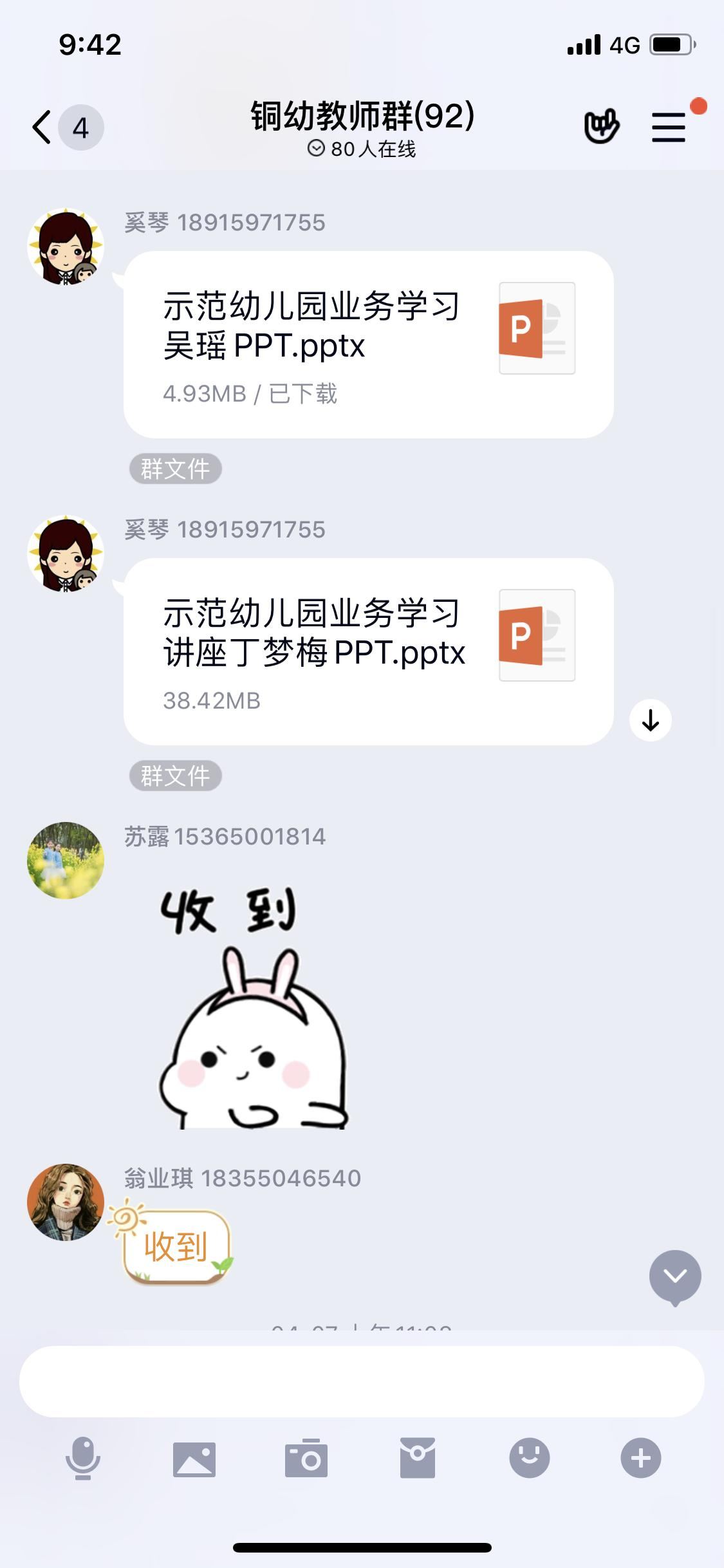The height and width of the screenshot is (1568, 724).
Task: Open the group menu icon
Action: tap(669, 127)
